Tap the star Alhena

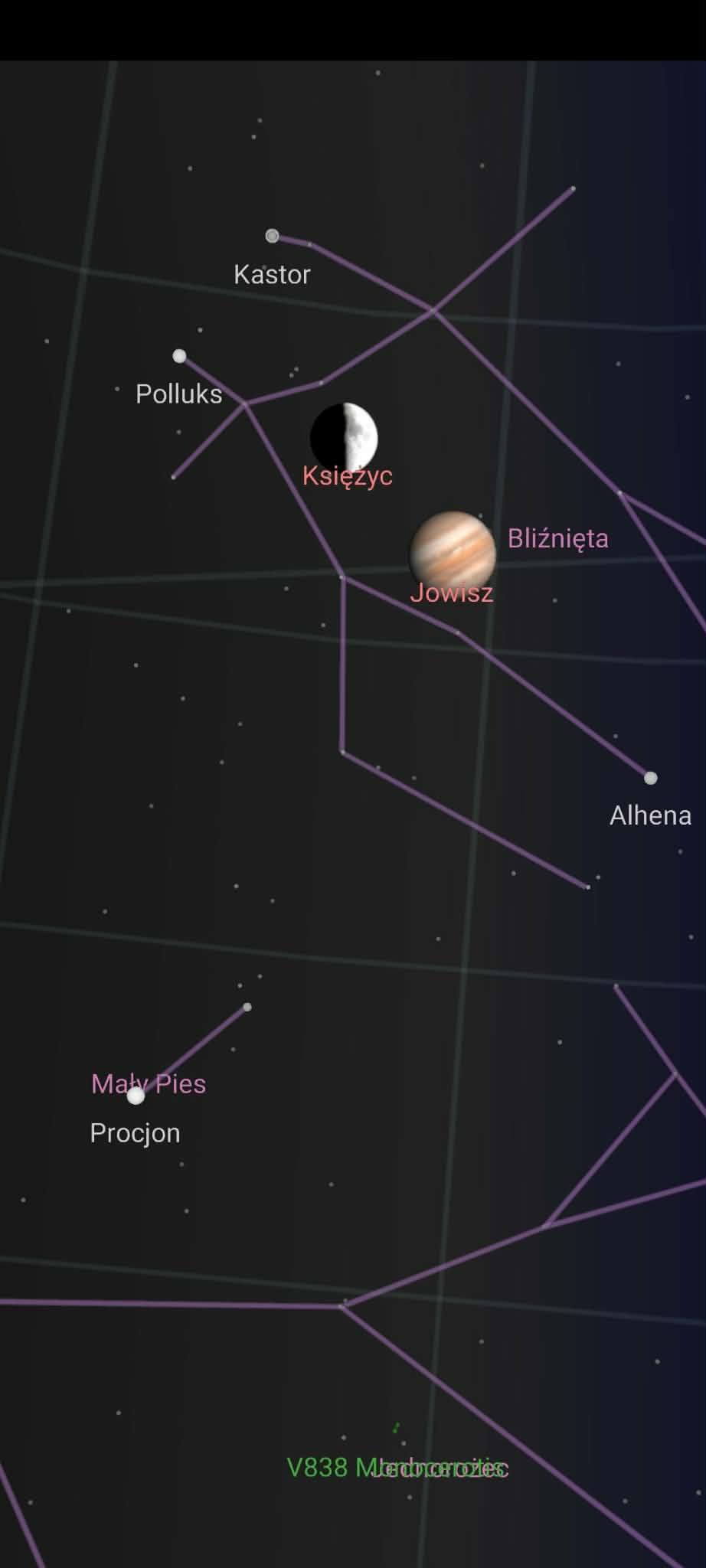[x=650, y=778]
